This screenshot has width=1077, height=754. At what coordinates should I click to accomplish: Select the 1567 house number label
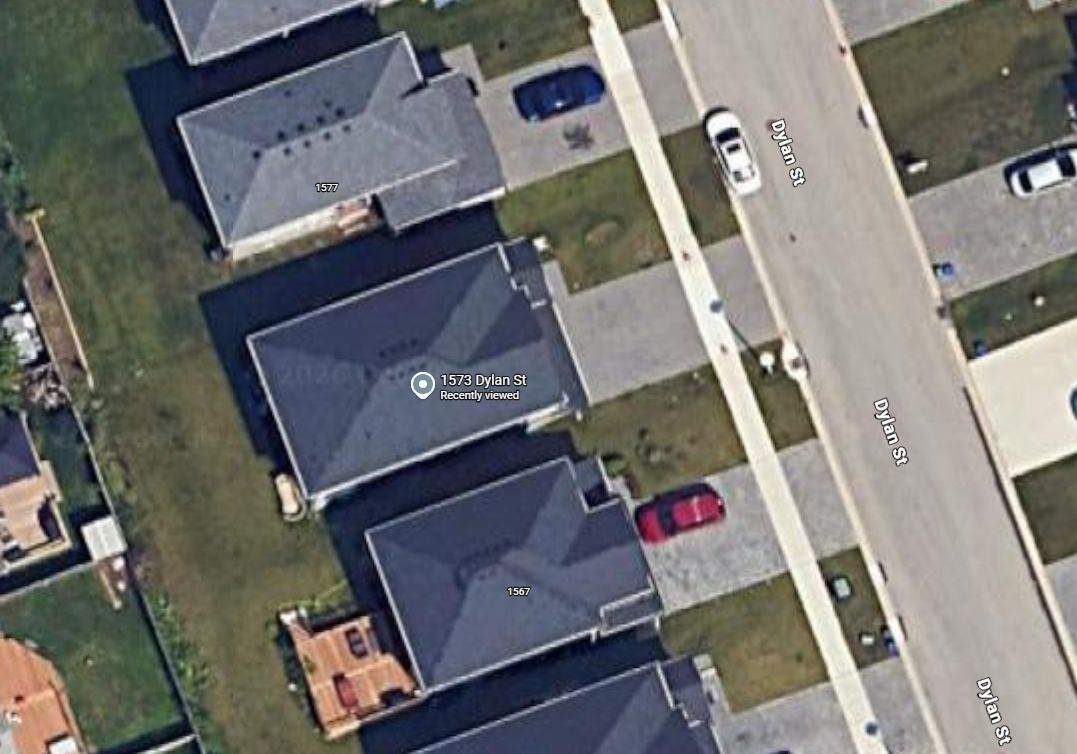point(518,592)
